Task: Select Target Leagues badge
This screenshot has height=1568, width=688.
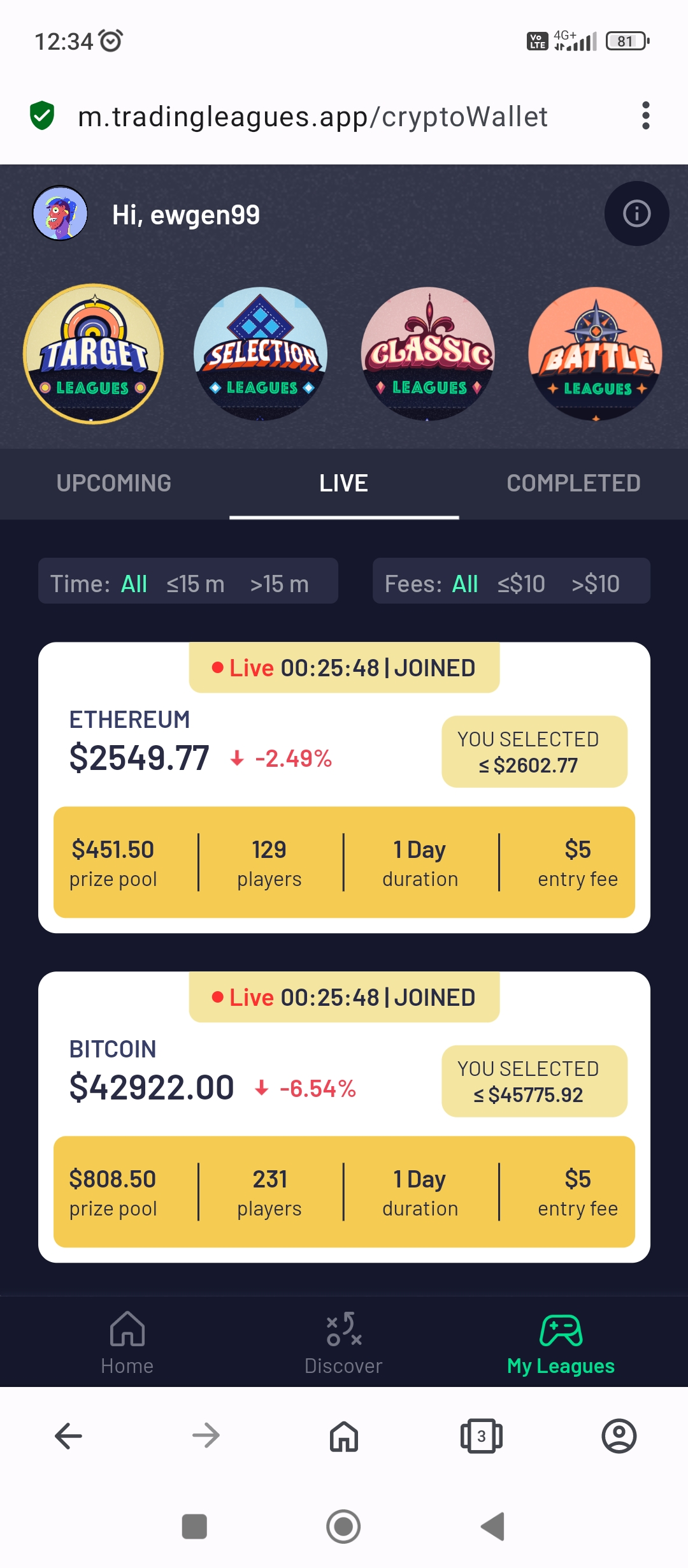Action: pos(93,354)
